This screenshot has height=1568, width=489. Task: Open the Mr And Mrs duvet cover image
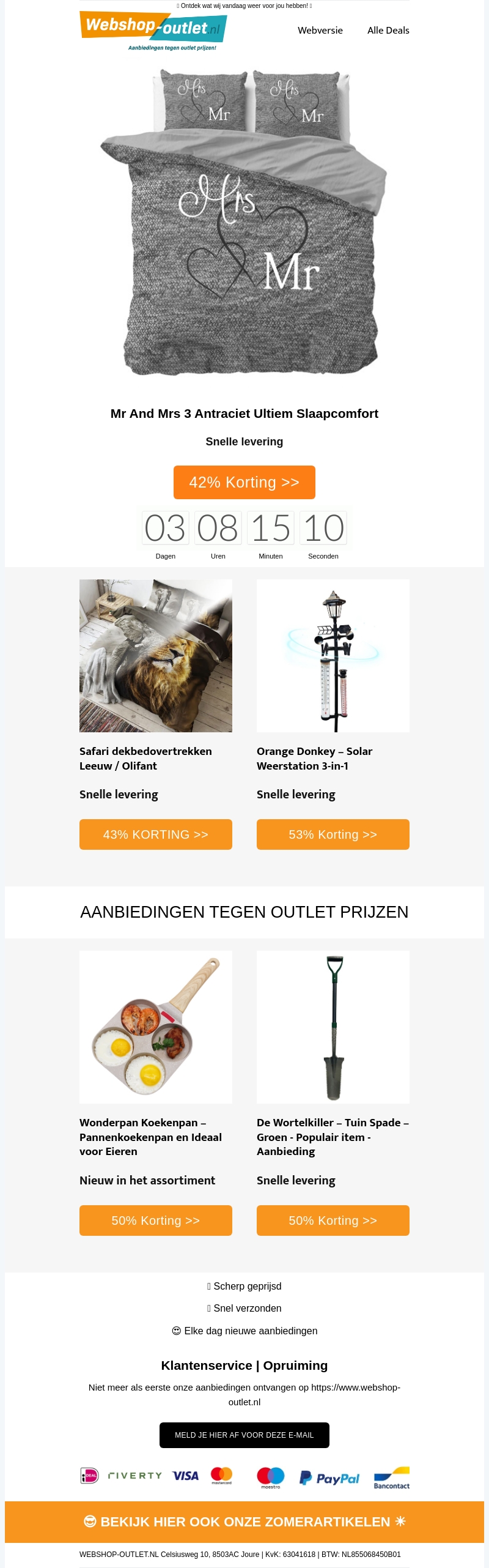pyautogui.click(x=244, y=223)
